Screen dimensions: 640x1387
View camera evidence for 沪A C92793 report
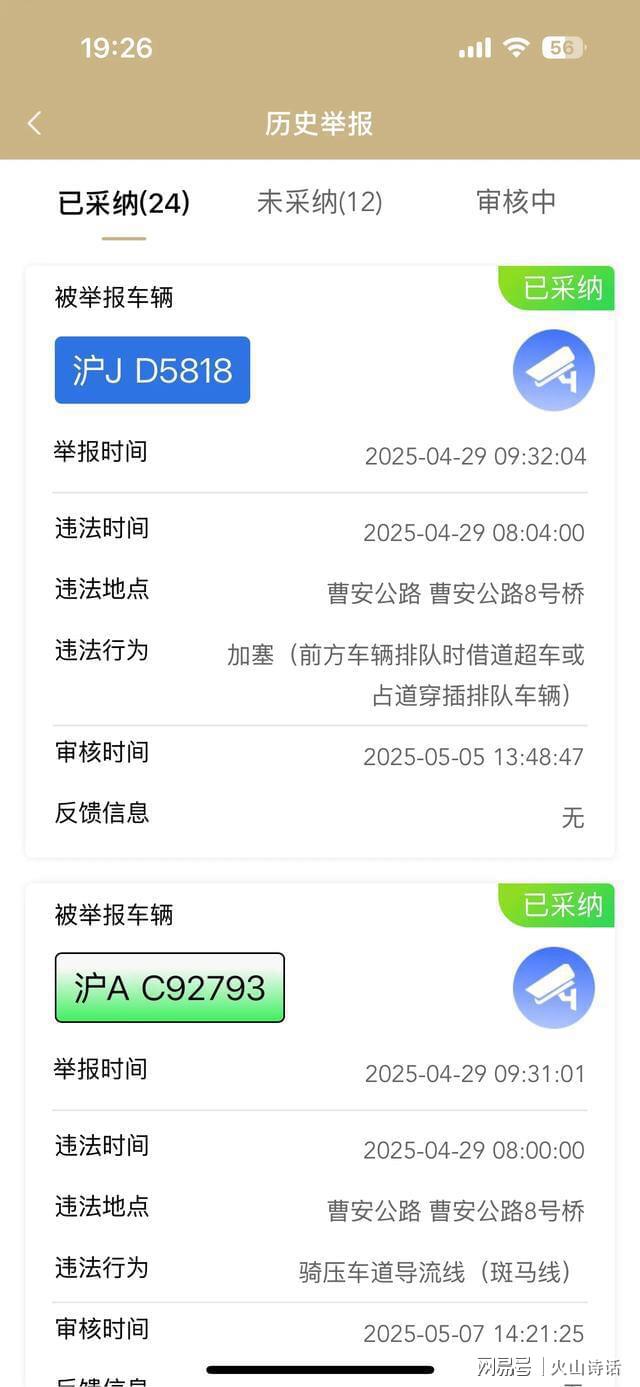point(554,988)
